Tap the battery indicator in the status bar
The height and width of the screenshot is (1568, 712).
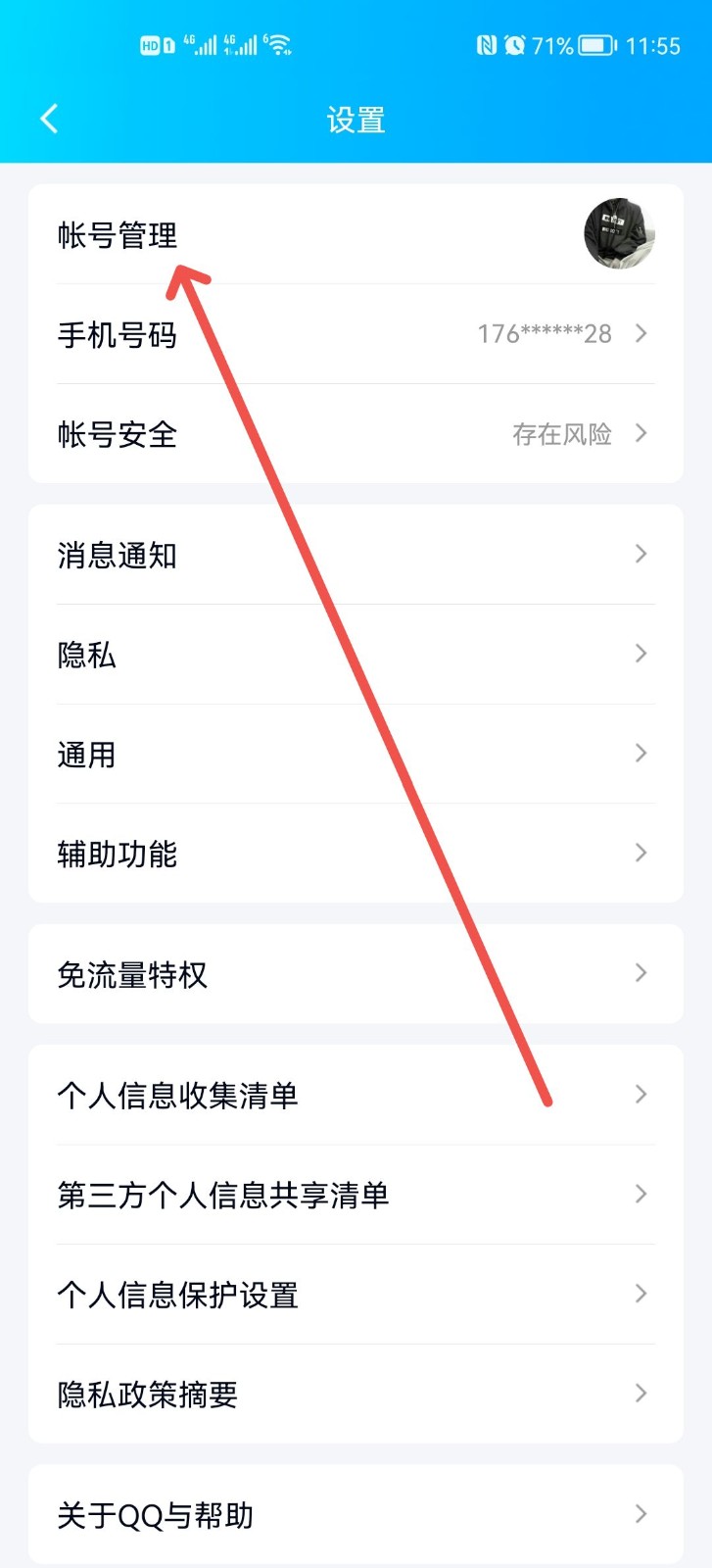point(595,45)
